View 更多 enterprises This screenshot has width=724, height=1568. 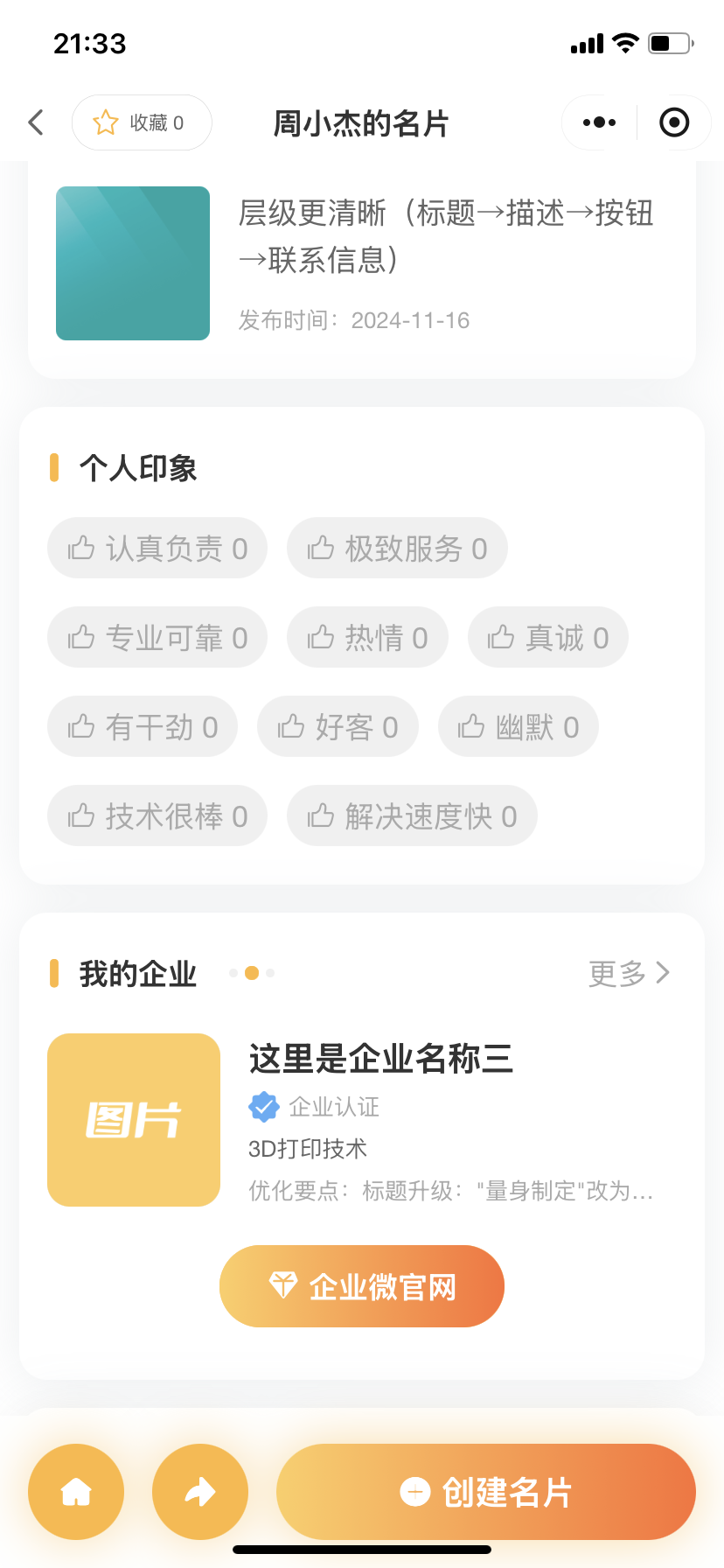coord(630,973)
